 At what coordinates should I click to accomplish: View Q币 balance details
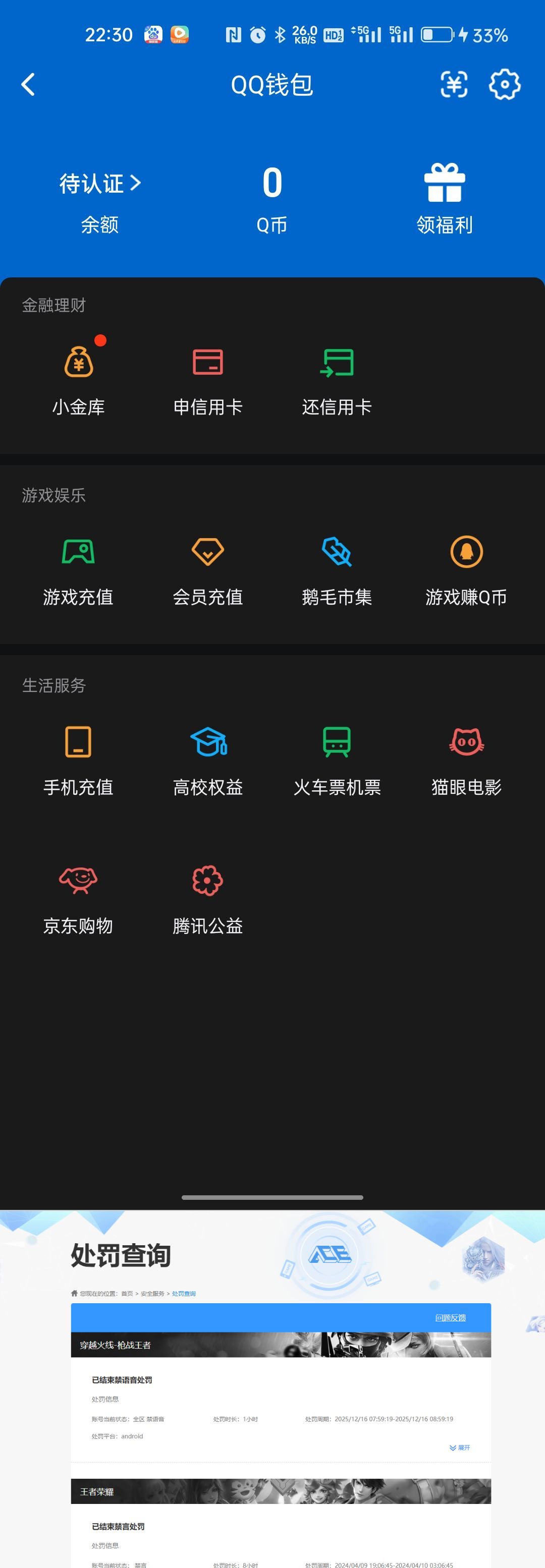pyautogui.click(x=271, y=198)
